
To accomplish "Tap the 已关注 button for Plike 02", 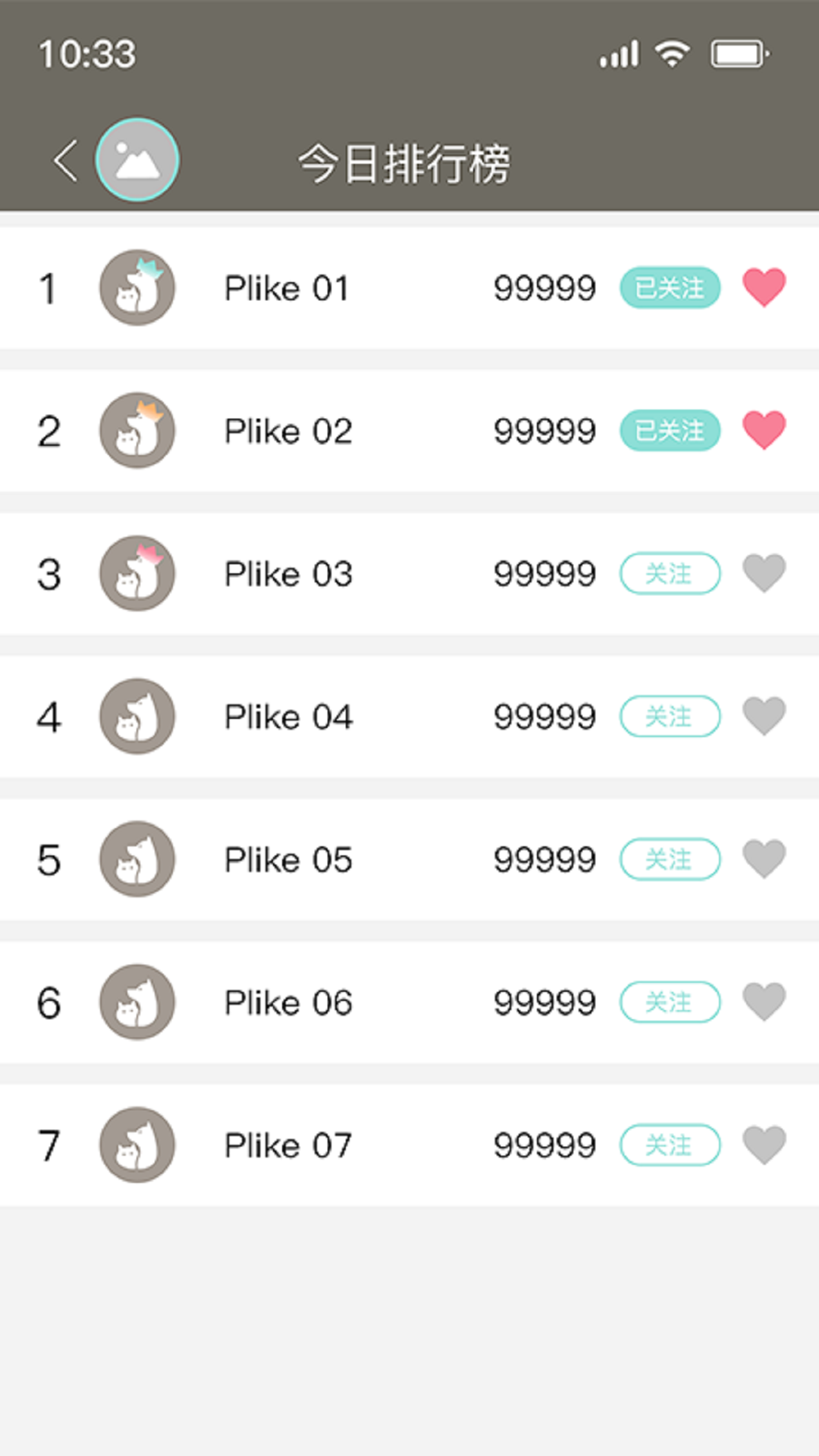I will pyautogui.click(x=670, y=431).
